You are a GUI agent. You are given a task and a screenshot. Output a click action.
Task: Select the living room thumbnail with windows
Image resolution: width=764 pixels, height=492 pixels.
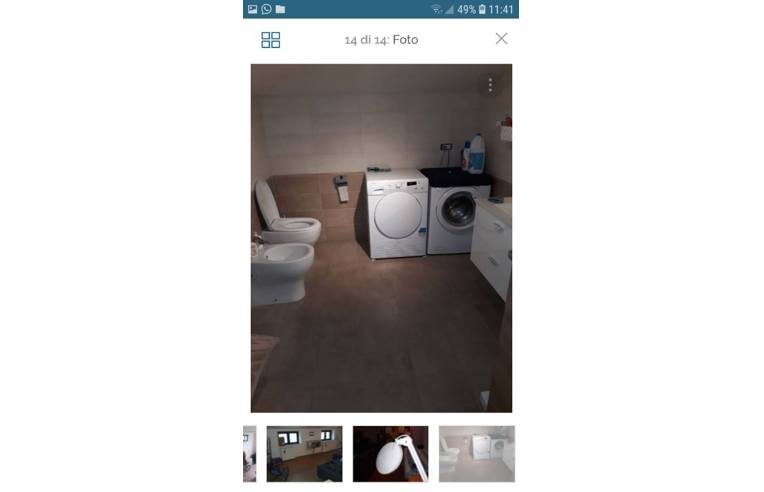click(x=304, y=454)
